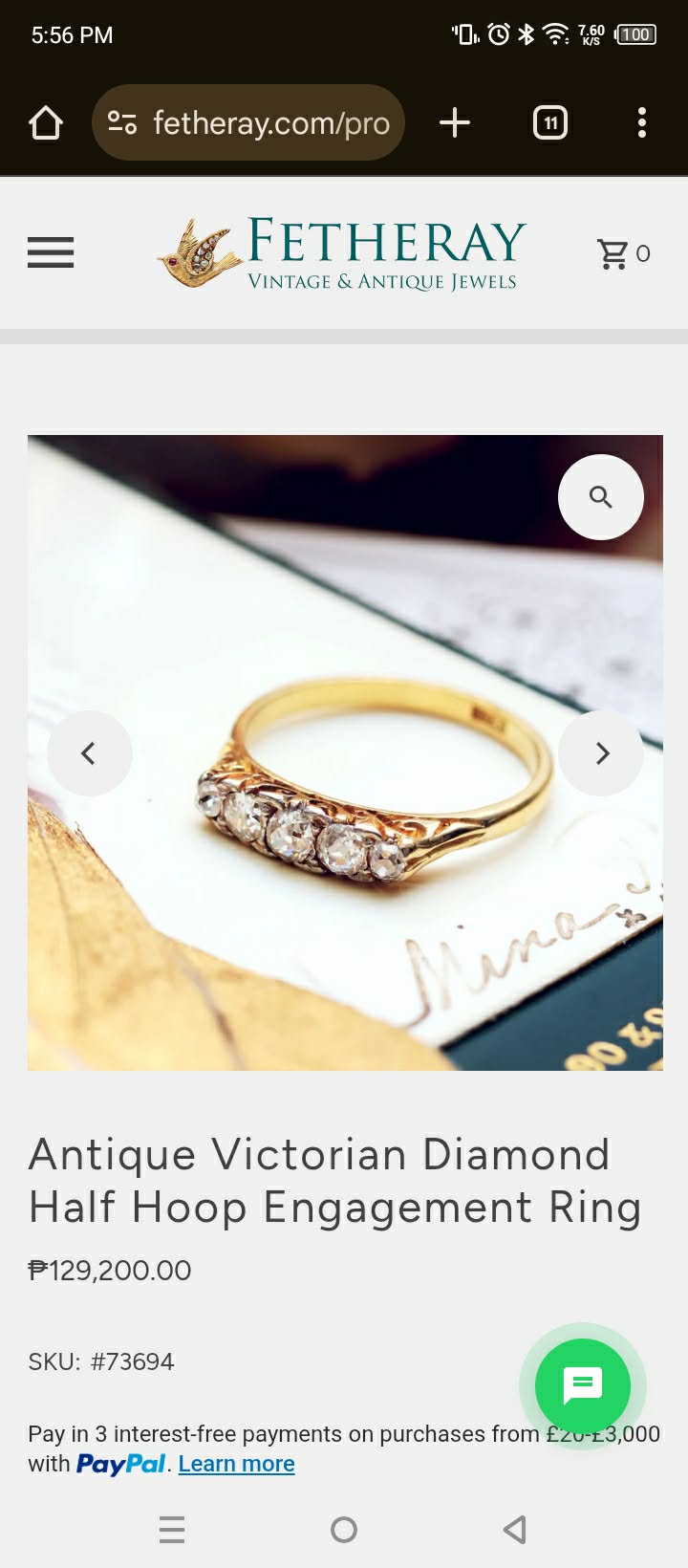Follow the PayPal Learn more link
Viewport: 688px width, 1568px height.
pyautogui.click(x=236, y=1464)
